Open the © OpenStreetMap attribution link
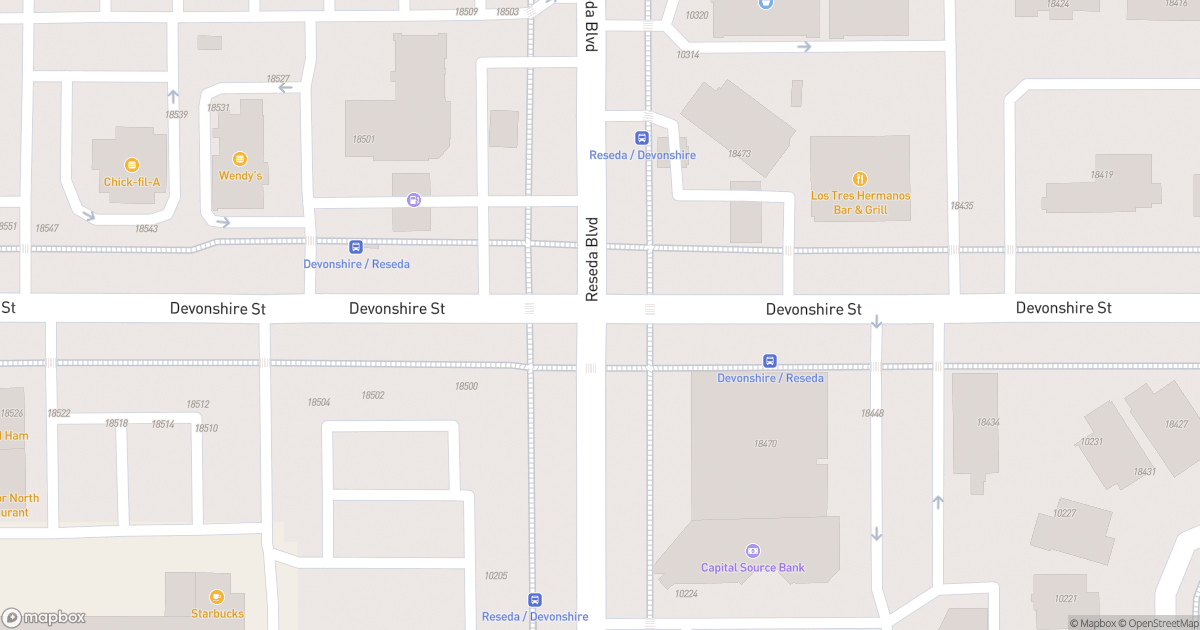 (x=1159, y=623)
